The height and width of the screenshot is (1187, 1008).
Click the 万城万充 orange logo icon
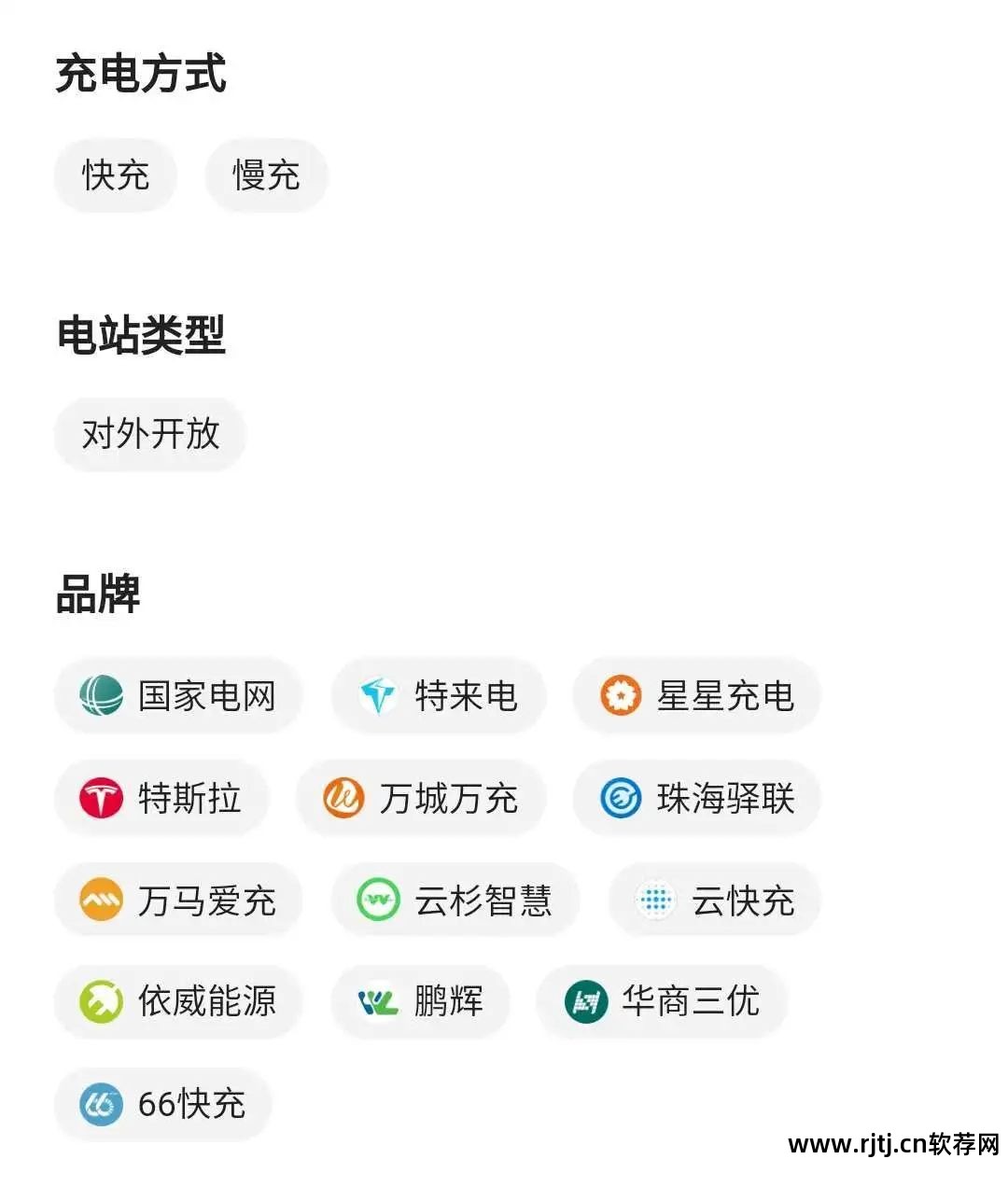[344, 798]
